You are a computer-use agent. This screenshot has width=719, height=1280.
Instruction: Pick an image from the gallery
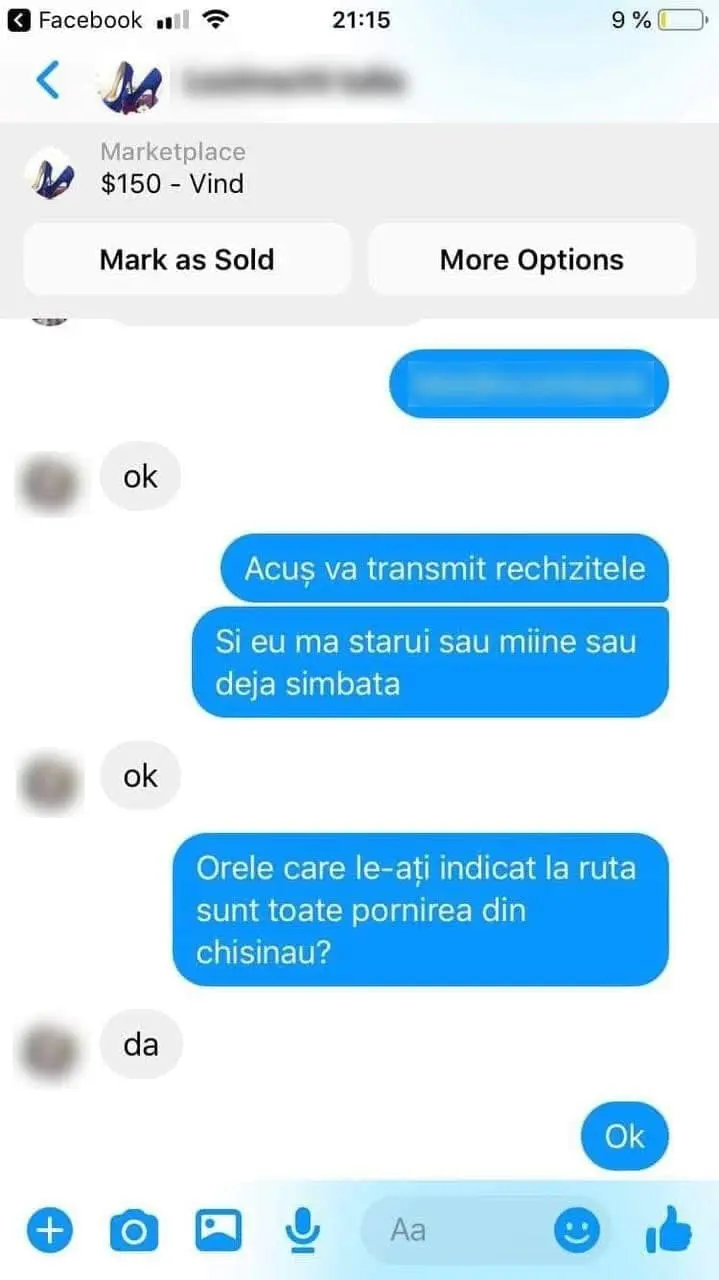tap(218, 1230)
